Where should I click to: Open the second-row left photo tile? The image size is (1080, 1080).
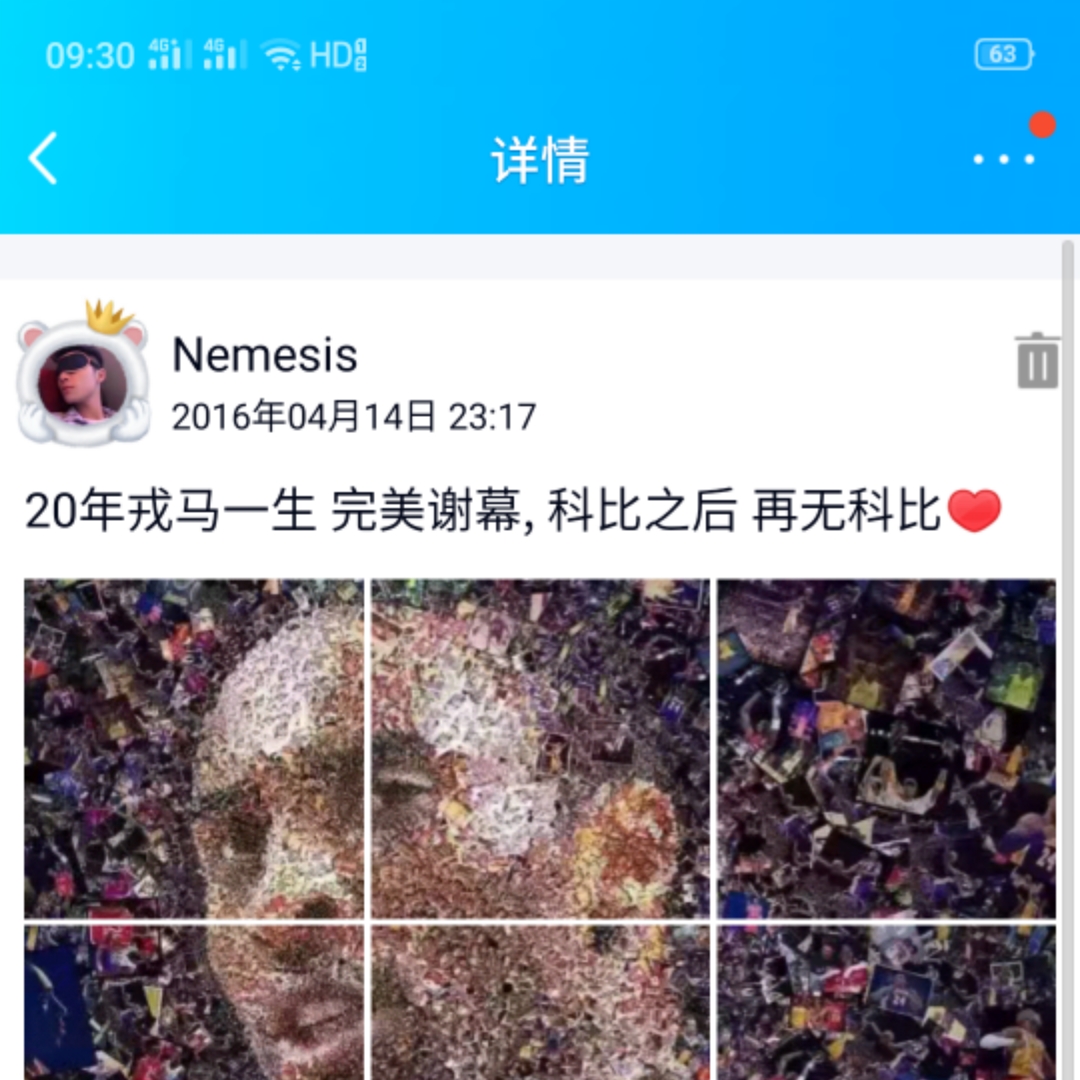coord(194,1002)
